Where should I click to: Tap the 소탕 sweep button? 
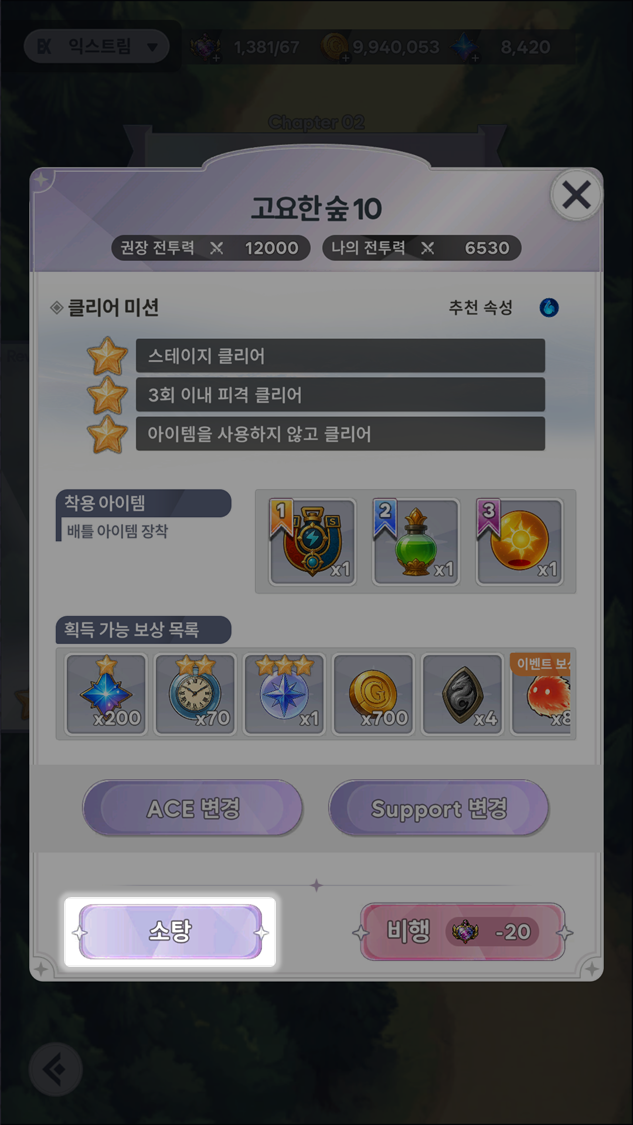170,932
